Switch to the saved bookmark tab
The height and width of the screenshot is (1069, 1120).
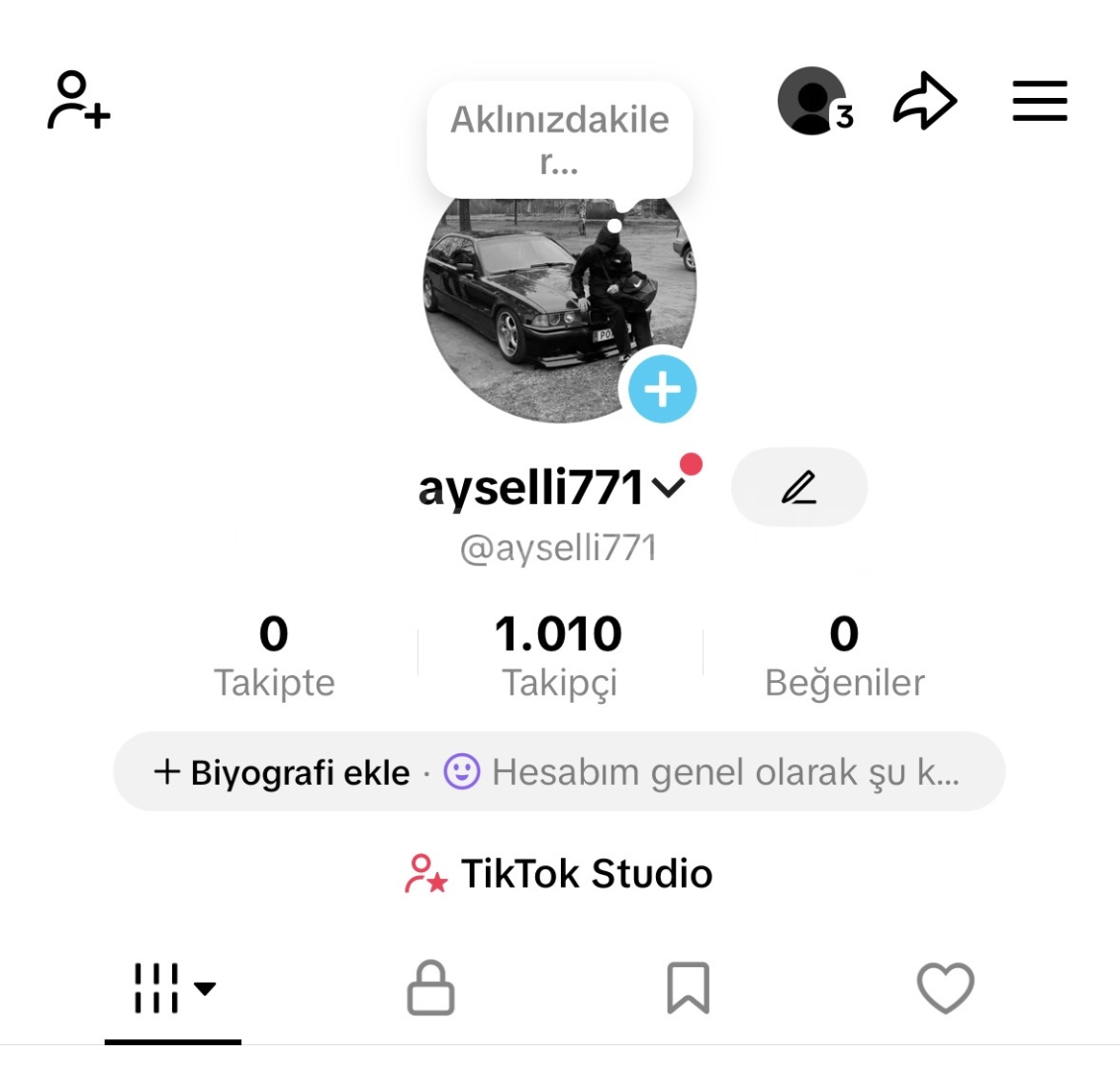coord(688,989)
